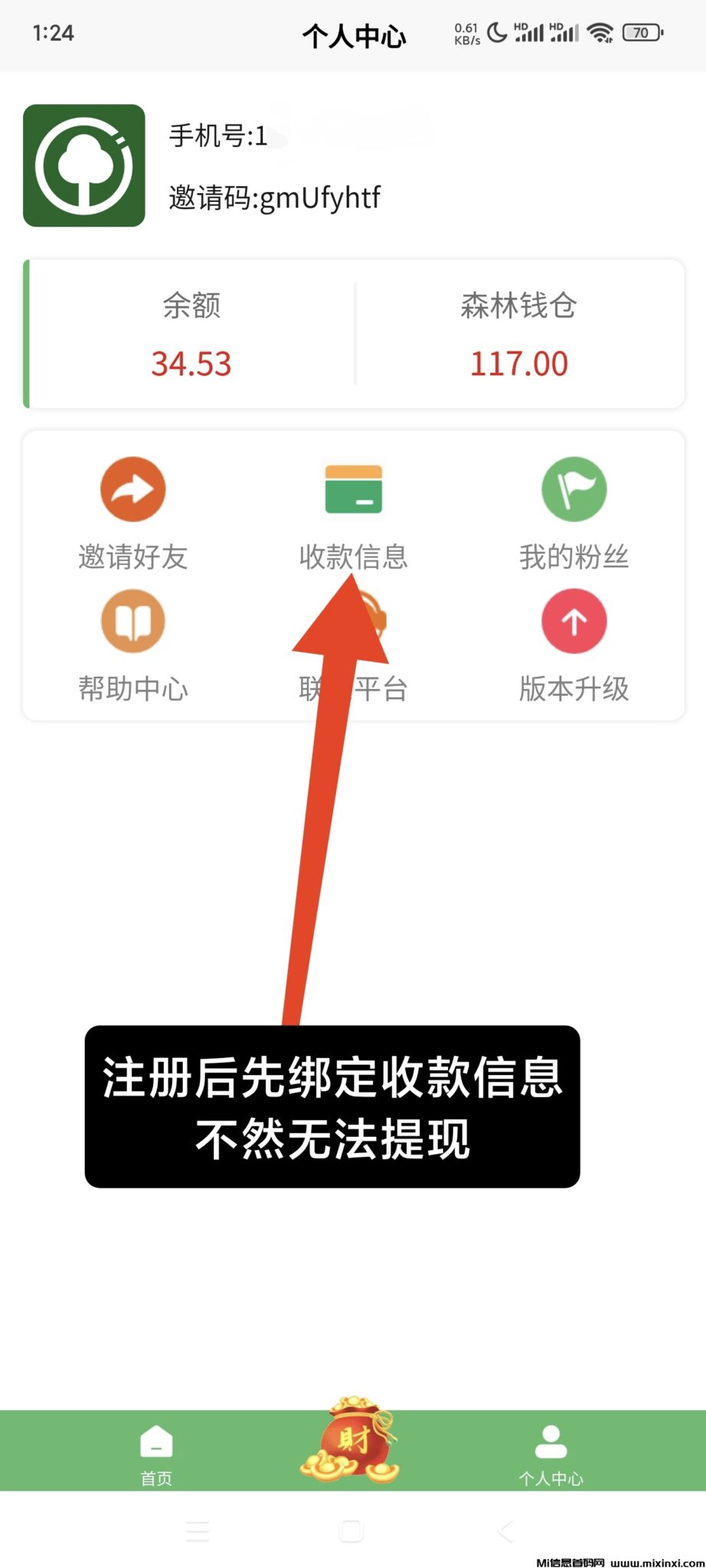
Task: View 我的粉丝 fans list
Action: [x=574, y=513]
